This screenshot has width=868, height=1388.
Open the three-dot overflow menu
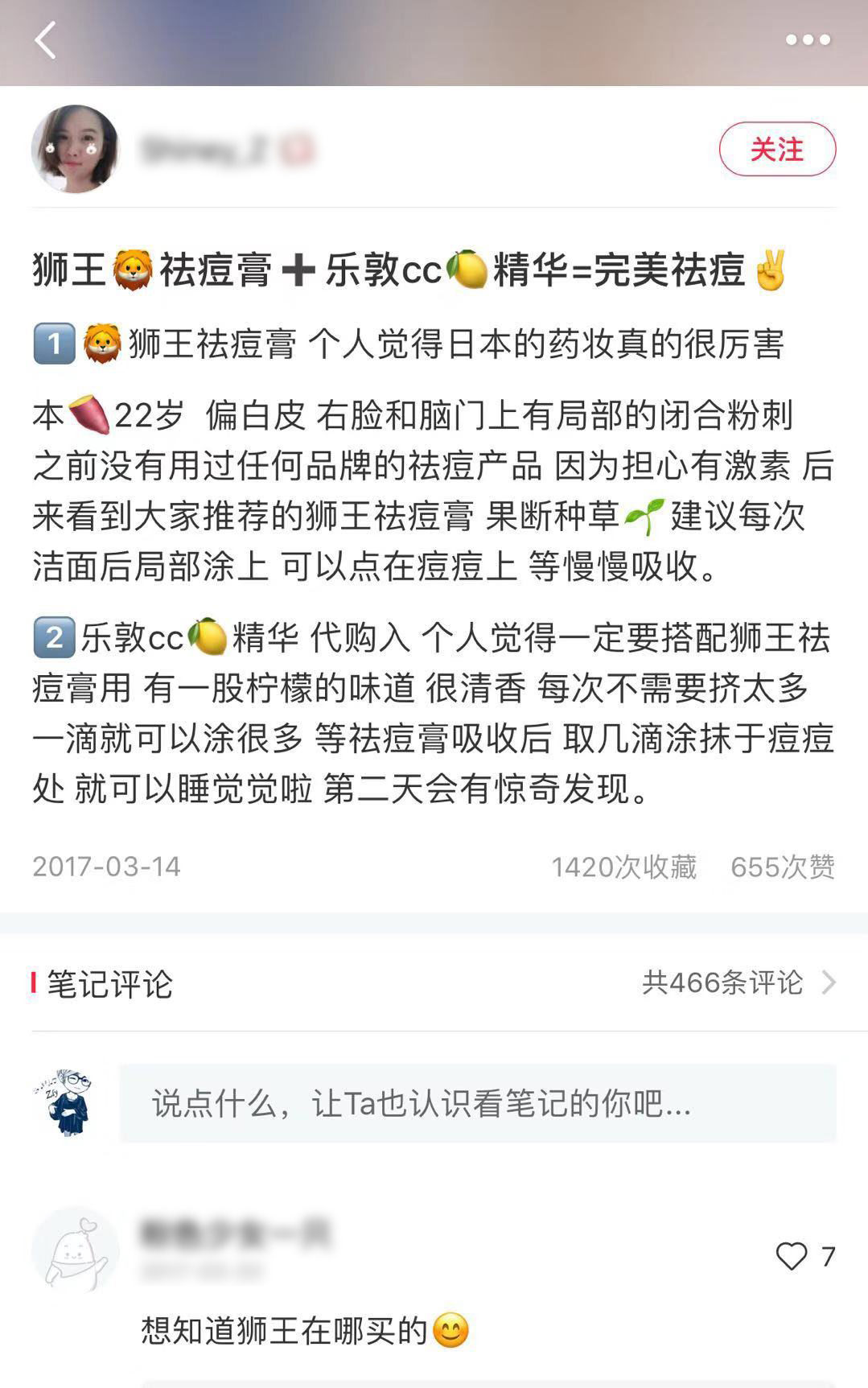pos(808,40)
